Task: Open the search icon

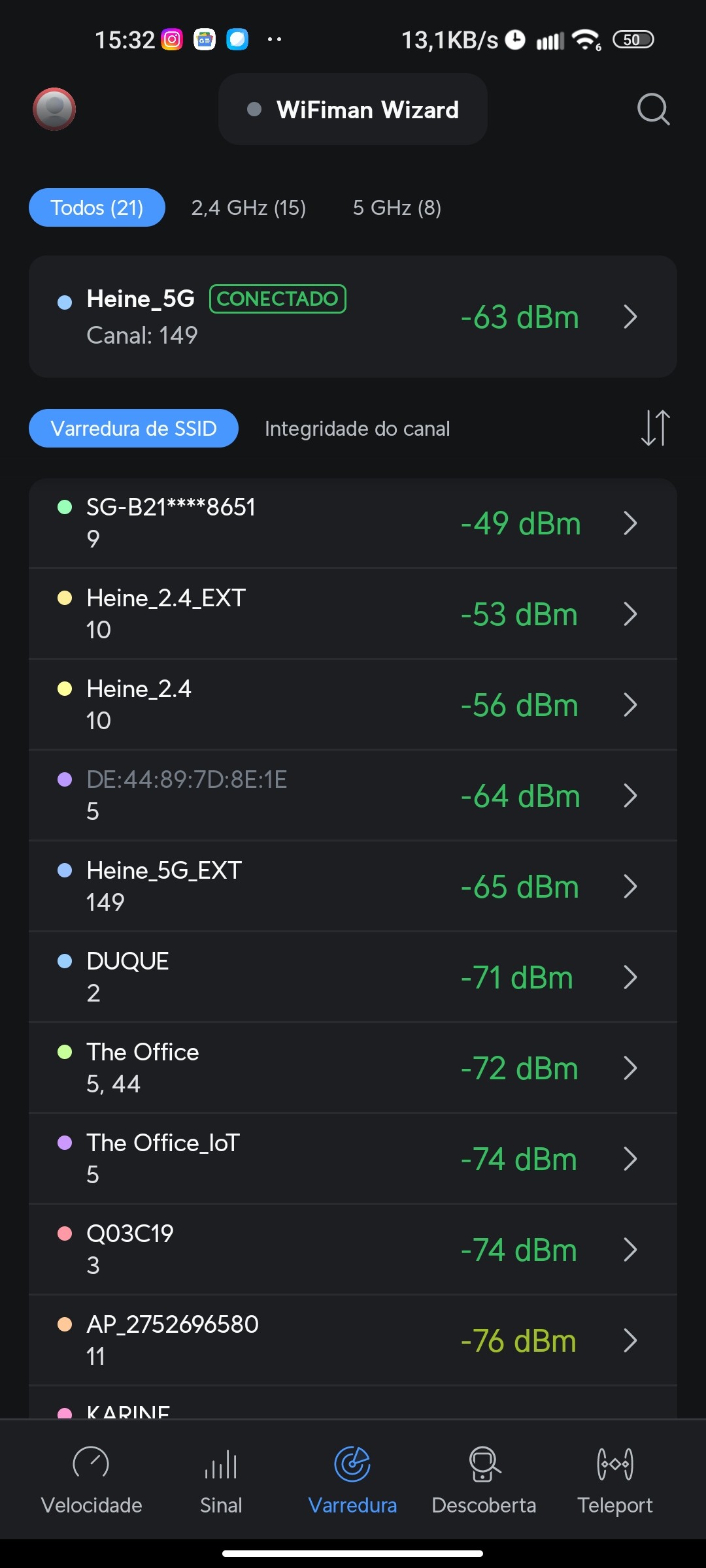Action: pos(653,109)
